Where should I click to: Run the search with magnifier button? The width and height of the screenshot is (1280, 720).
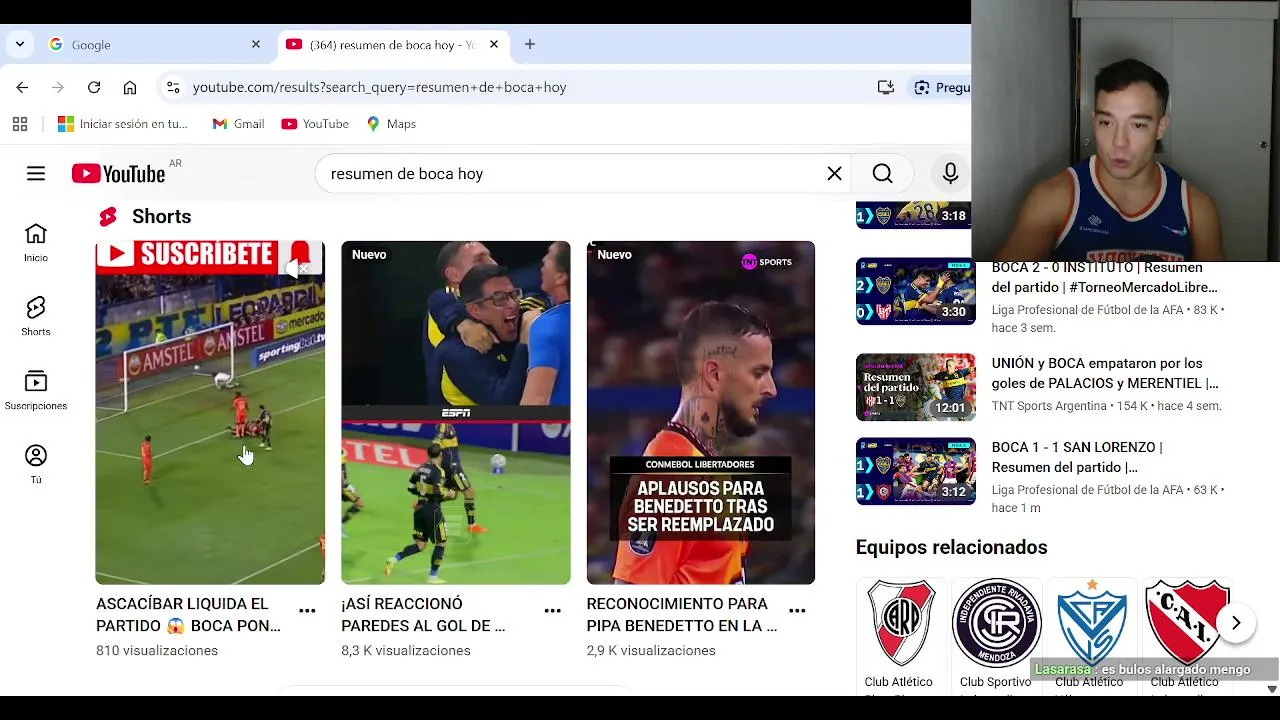point(882,174)
